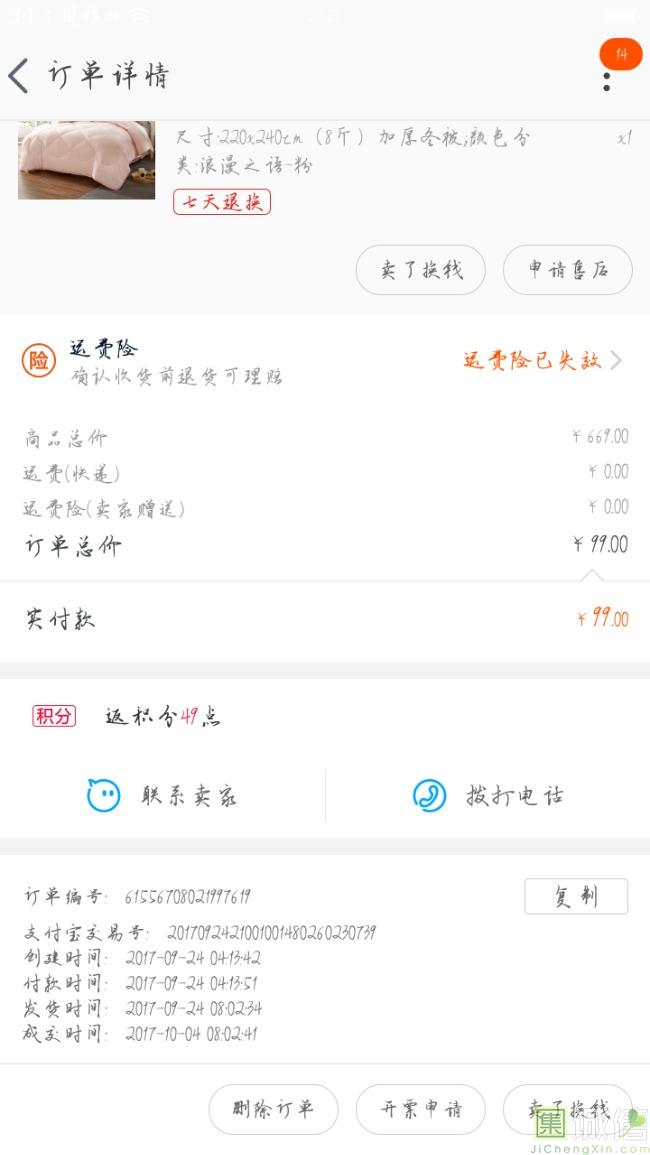This screenshot has height=1155, width=650.
Task: Copy the order number with 复制
Action: pos(576,896)
